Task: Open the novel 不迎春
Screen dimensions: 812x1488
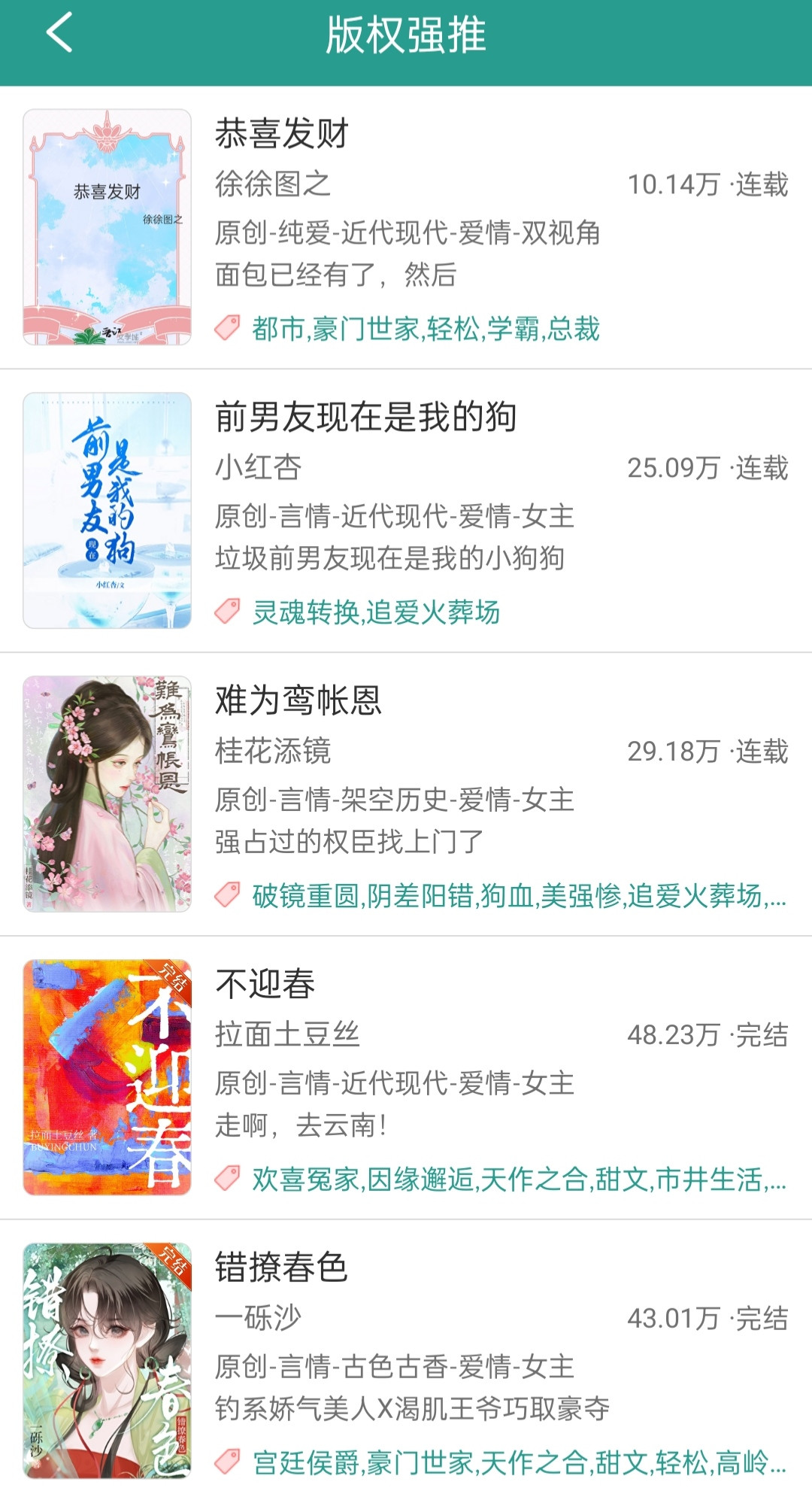Action: coord(406,1078)
